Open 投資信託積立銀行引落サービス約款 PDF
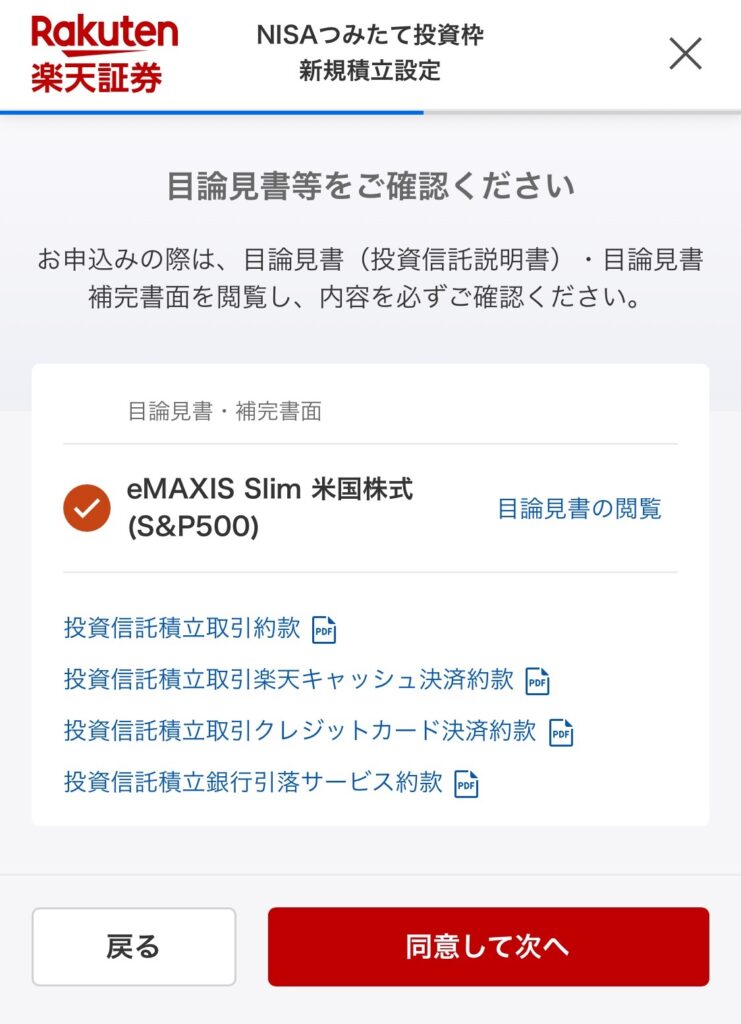Screen dimensions: 741x1024 point(253,782)
